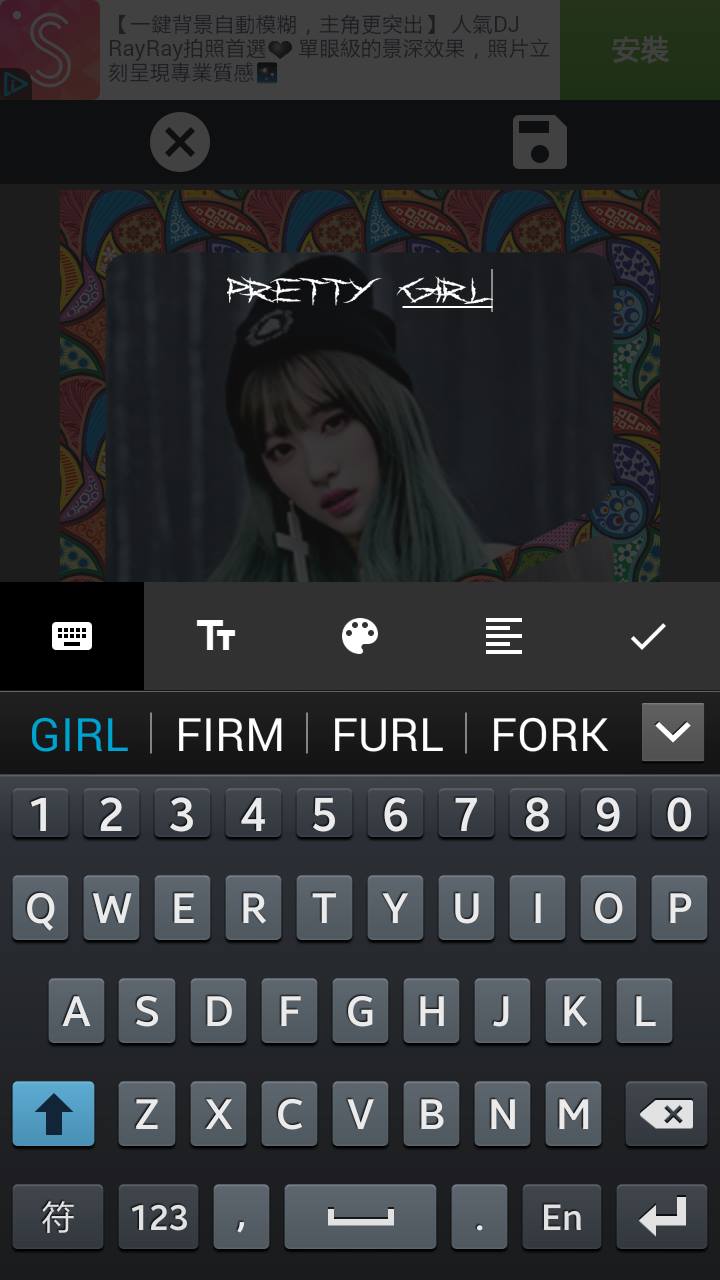Pick the FURL suggestion
This screenshot has width=720, height=1280.
pos(387,735)
